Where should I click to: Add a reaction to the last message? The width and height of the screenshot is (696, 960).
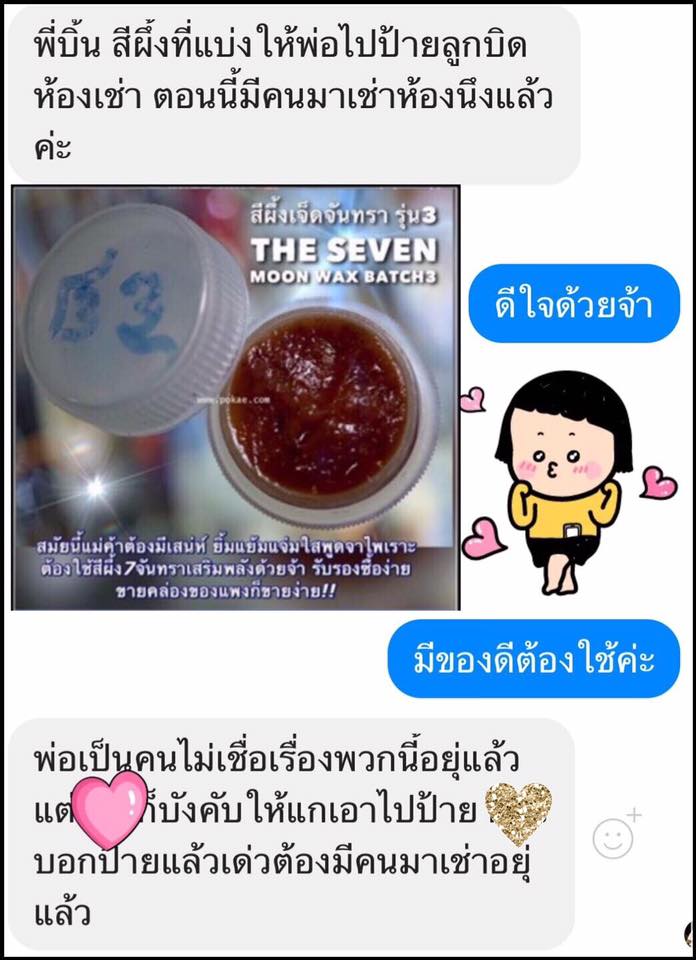(616, 834)
